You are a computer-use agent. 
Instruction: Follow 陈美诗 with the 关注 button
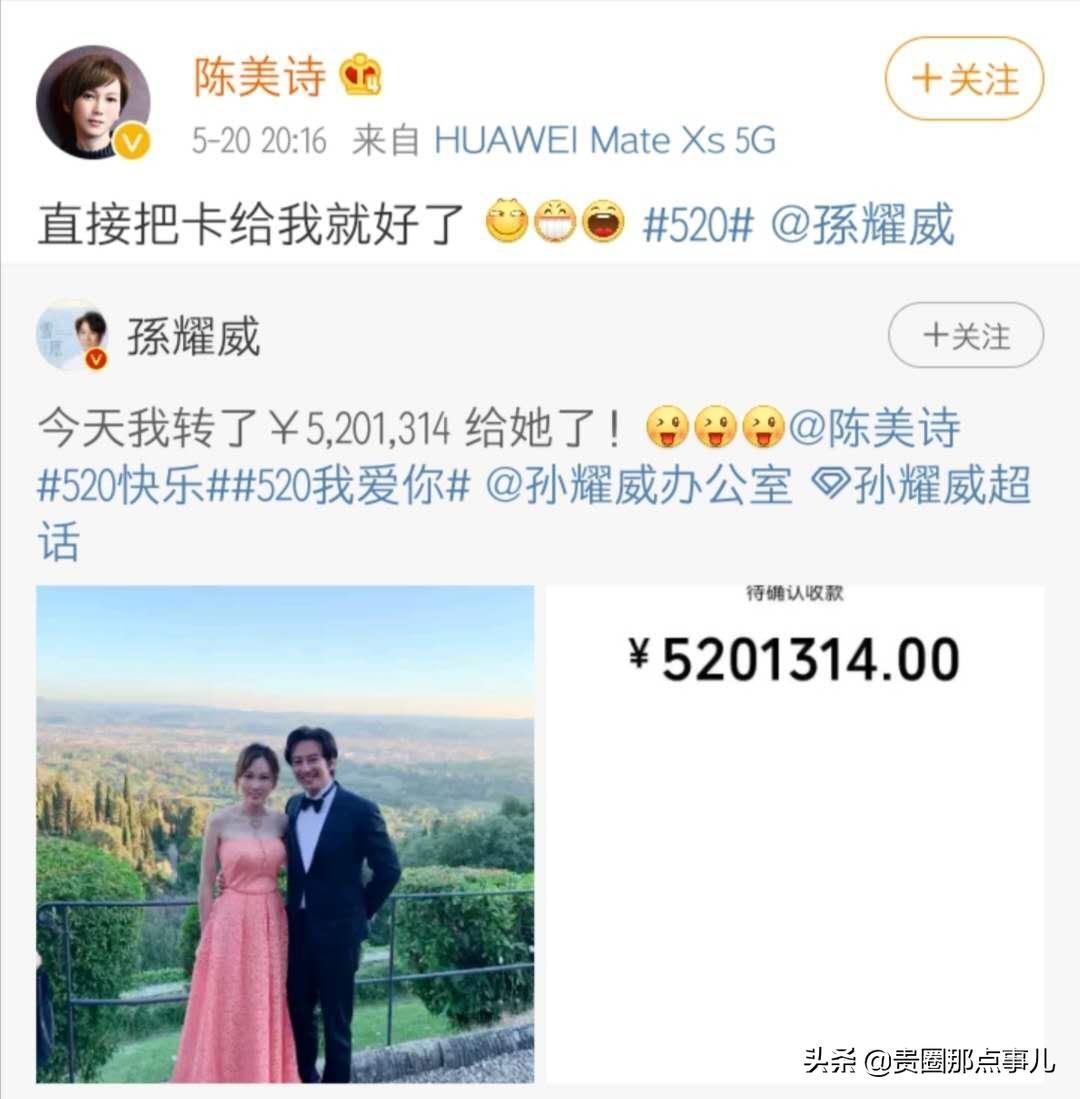[963, 79]
